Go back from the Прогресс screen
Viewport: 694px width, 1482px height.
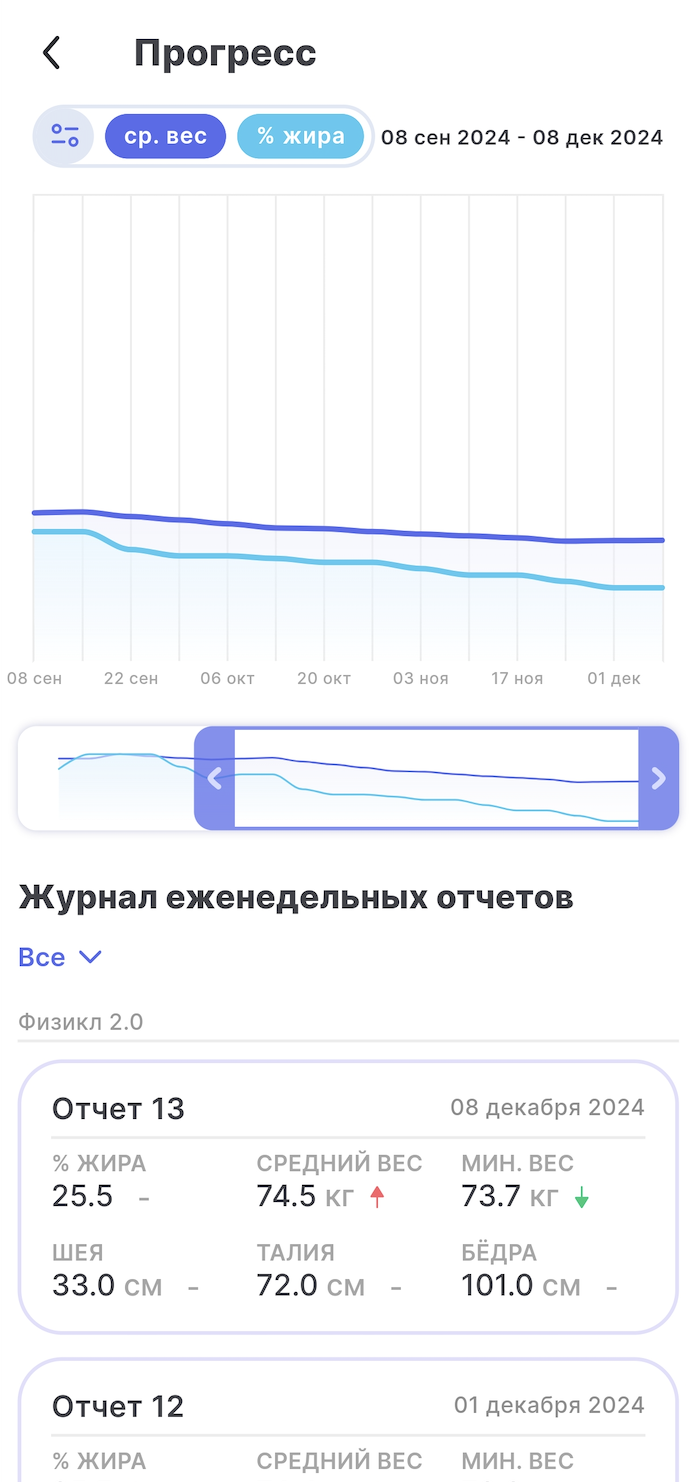52,53
